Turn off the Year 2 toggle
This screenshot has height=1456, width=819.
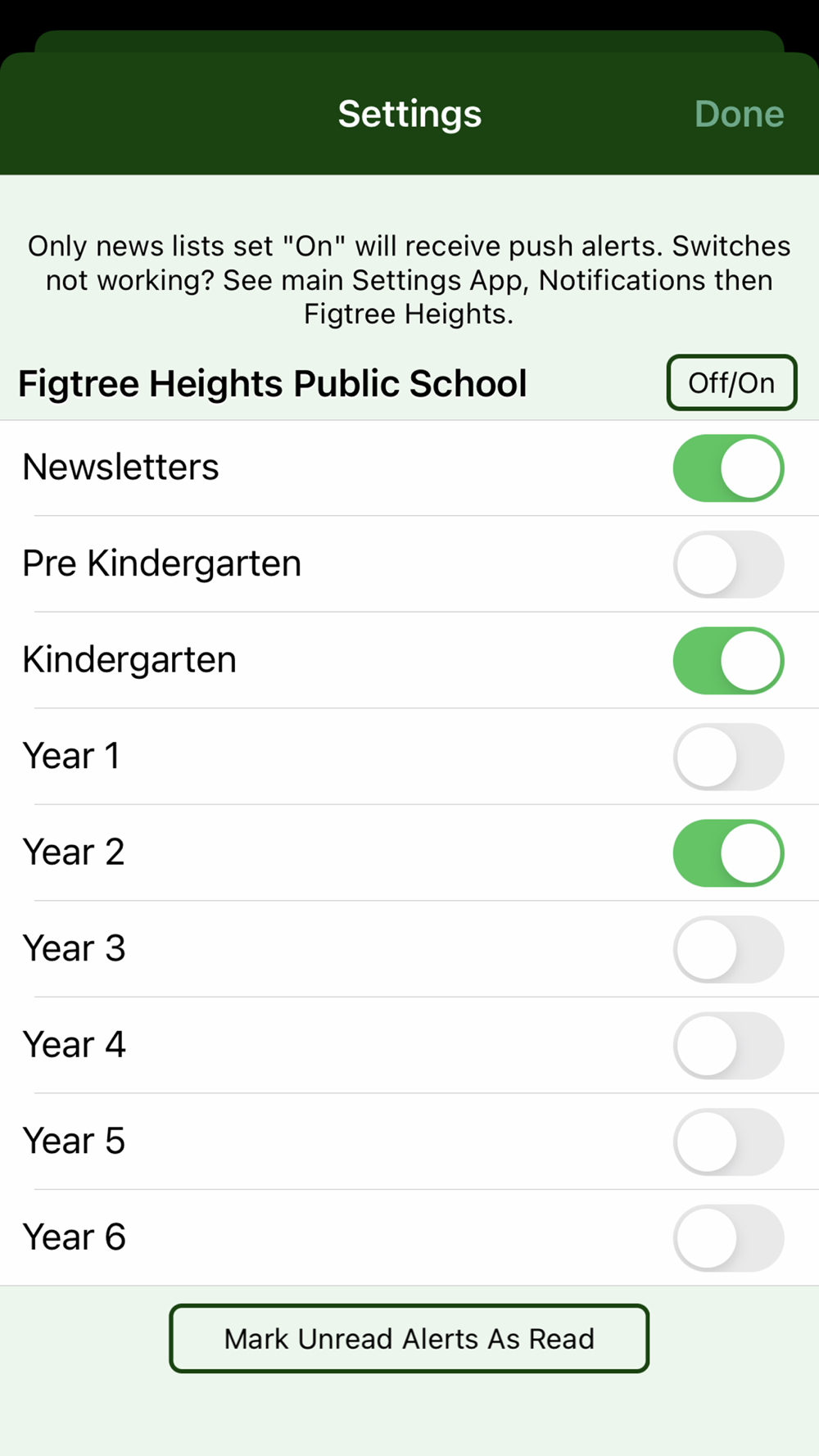(x=728, y=853)
